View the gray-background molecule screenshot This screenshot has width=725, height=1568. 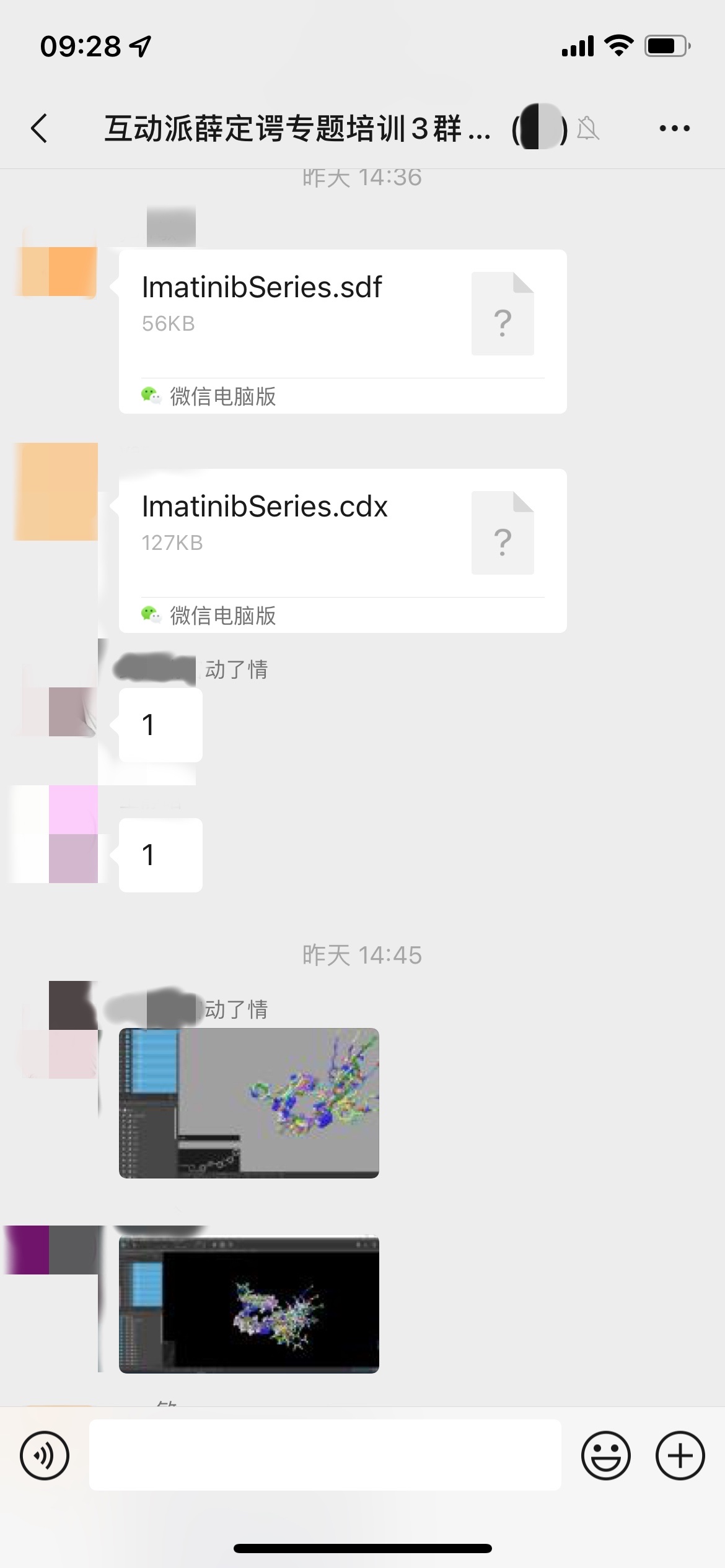click(248, 1103)
